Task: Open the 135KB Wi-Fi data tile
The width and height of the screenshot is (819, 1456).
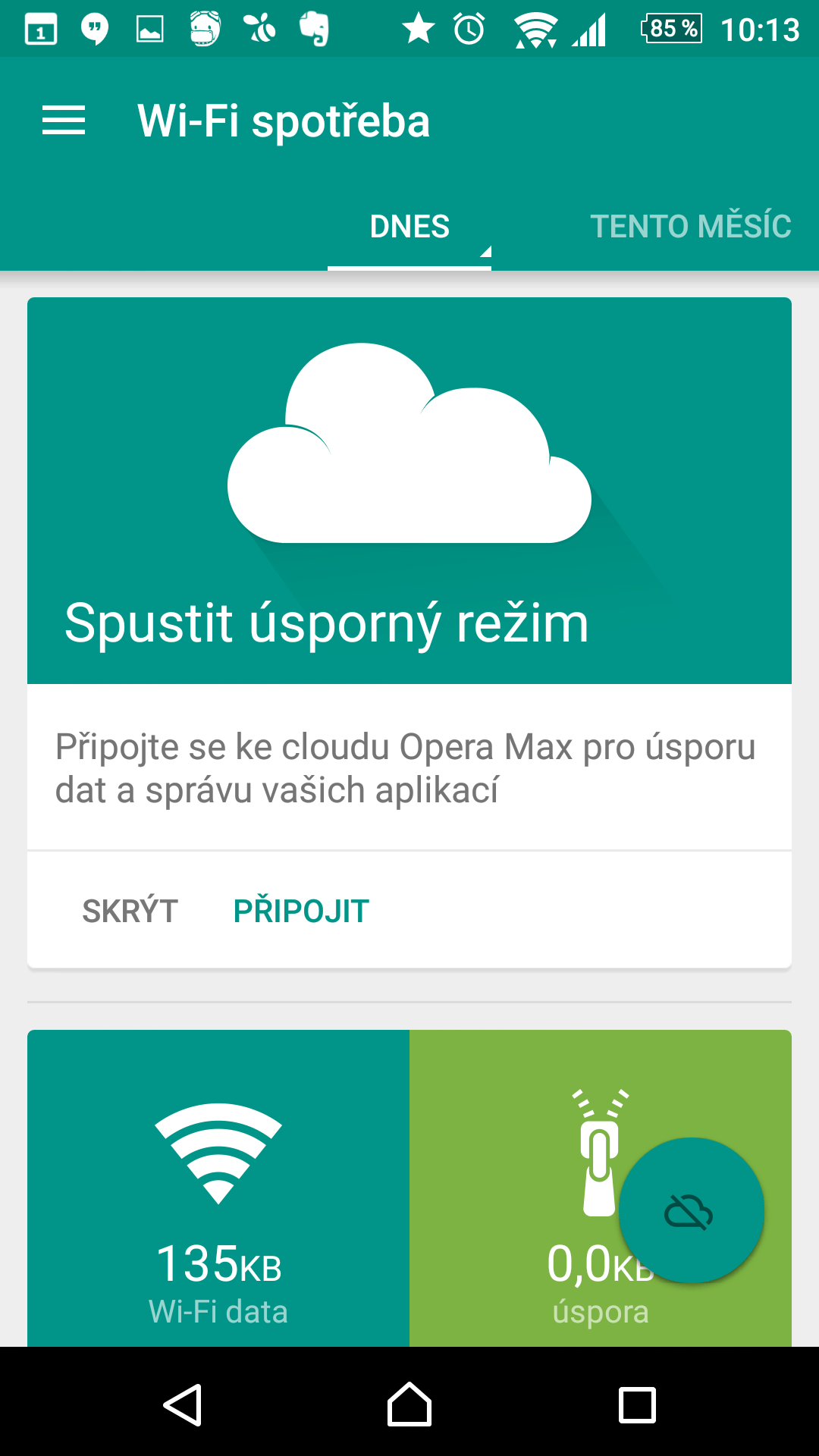Action: (x=218, y=1188)
